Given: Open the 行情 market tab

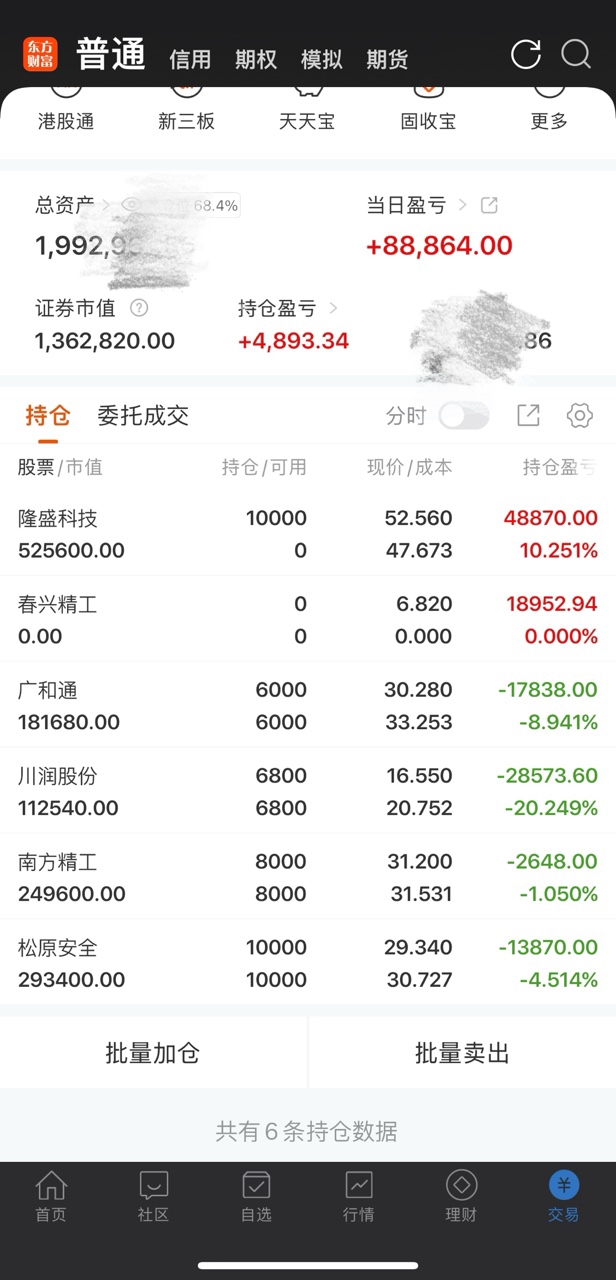Looking at the screenshot, I should [x=359, y=1197].
